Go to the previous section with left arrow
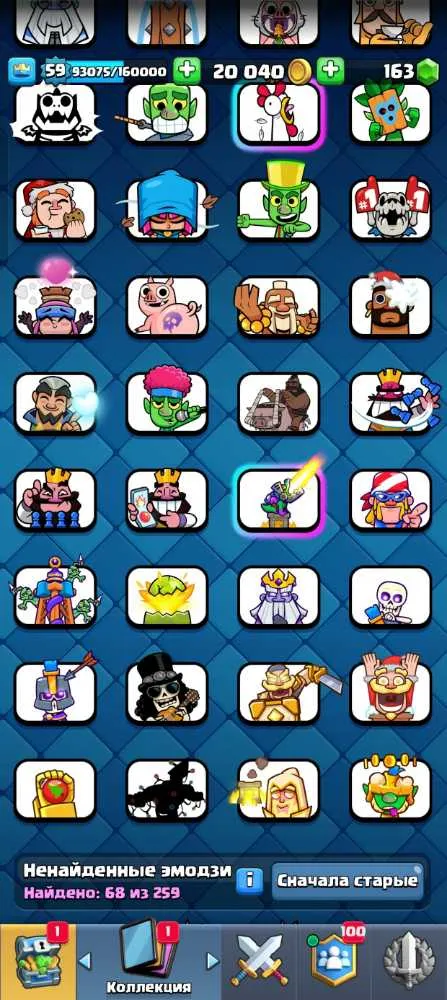This screenshot has width=447, height=1000. point(85,961)
